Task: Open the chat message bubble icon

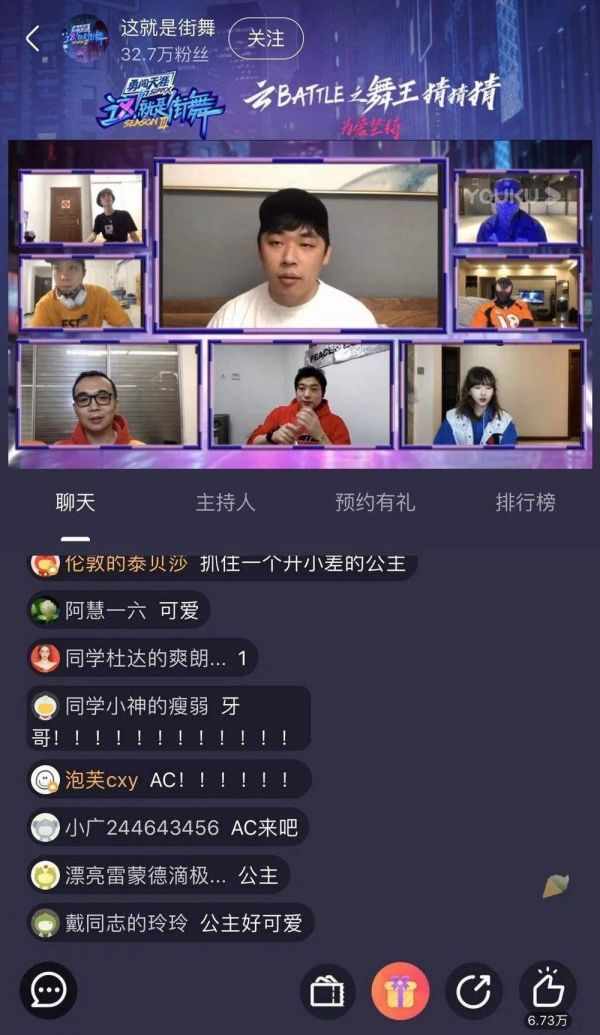Action: (x=48, y=990)
